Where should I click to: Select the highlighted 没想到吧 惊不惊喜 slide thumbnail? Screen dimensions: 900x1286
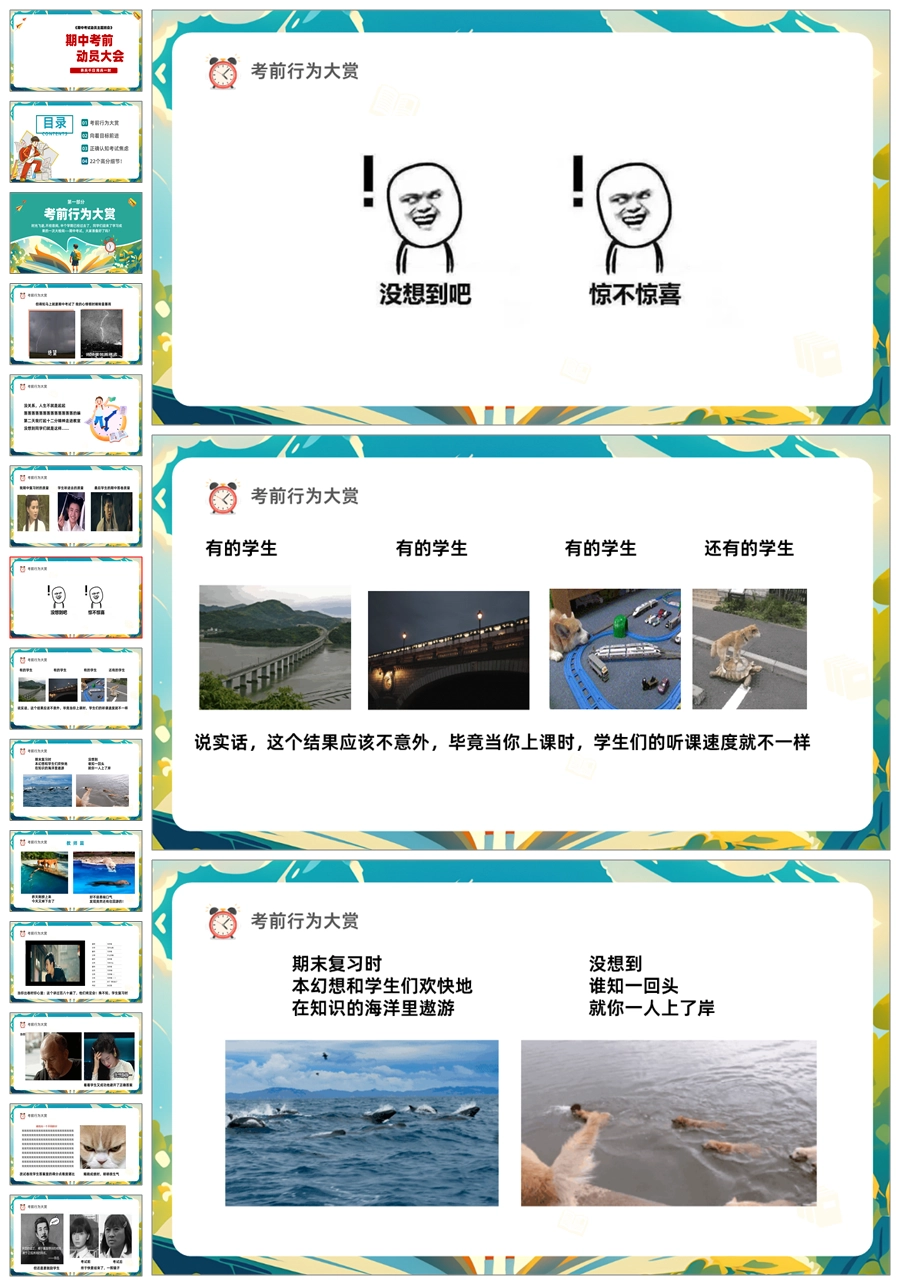[76, 598]
